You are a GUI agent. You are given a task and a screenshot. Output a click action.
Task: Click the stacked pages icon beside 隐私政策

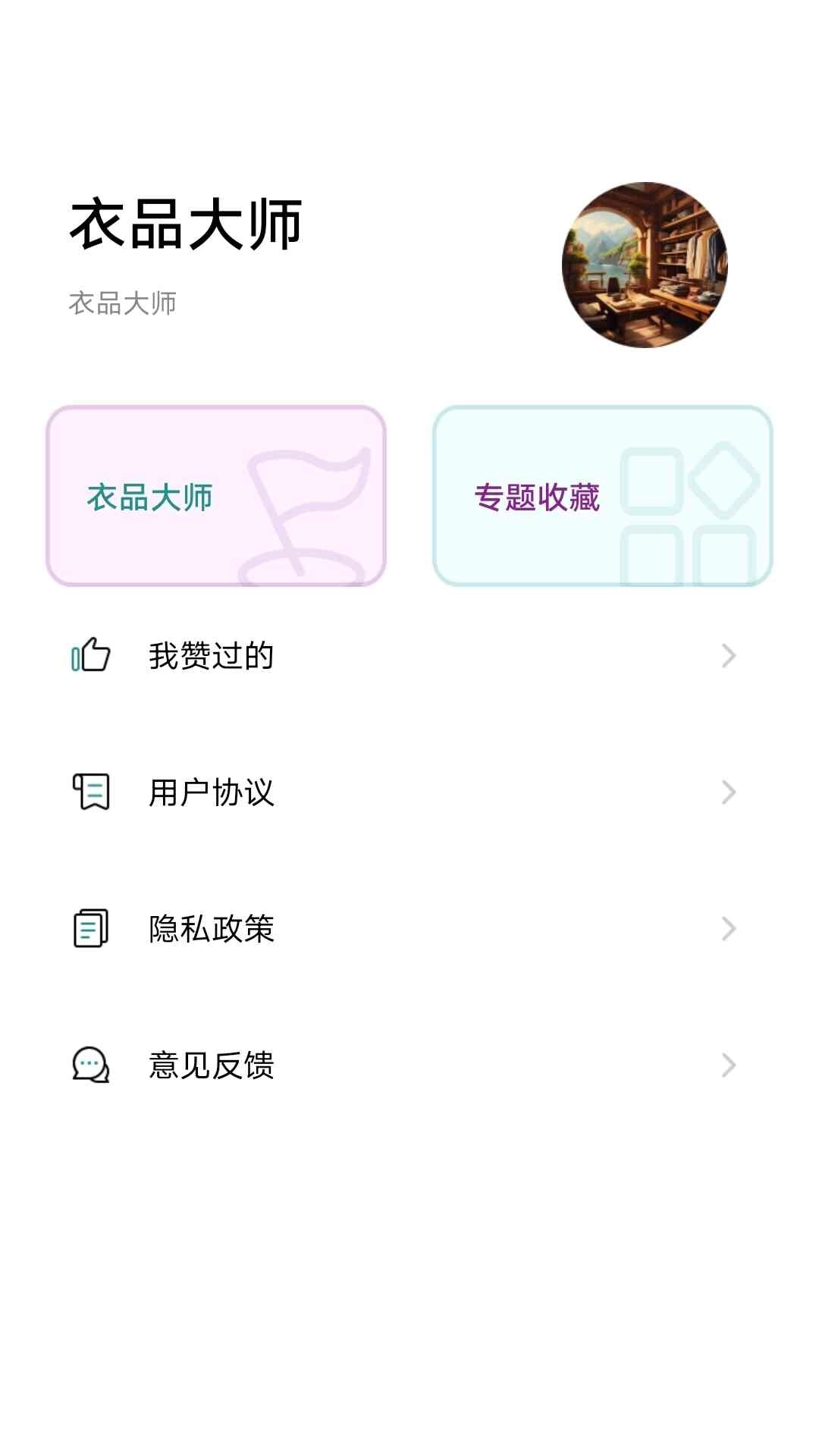point(91,928)
